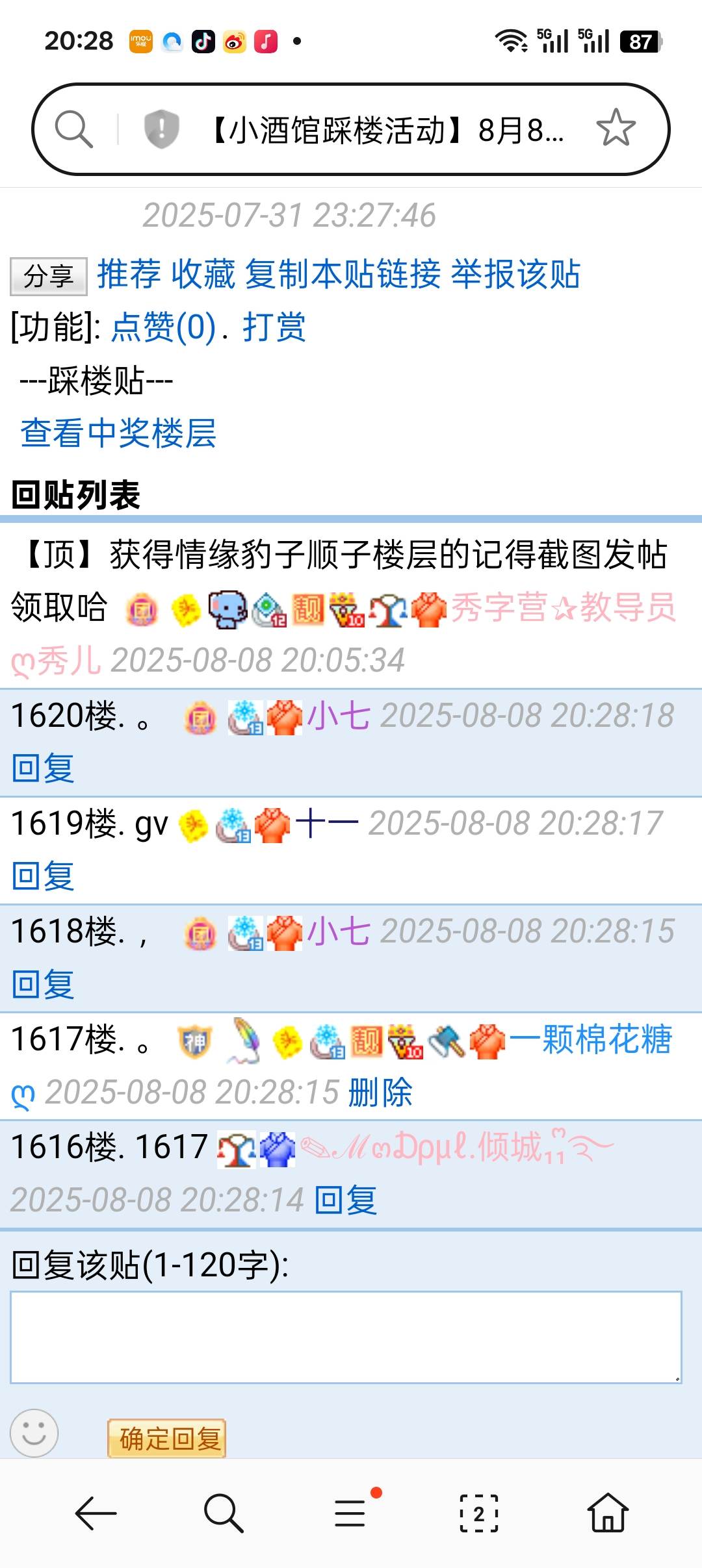Tap the search icon in the address bar
Viewport: 702px width, 1568px height.
[73, 129]
